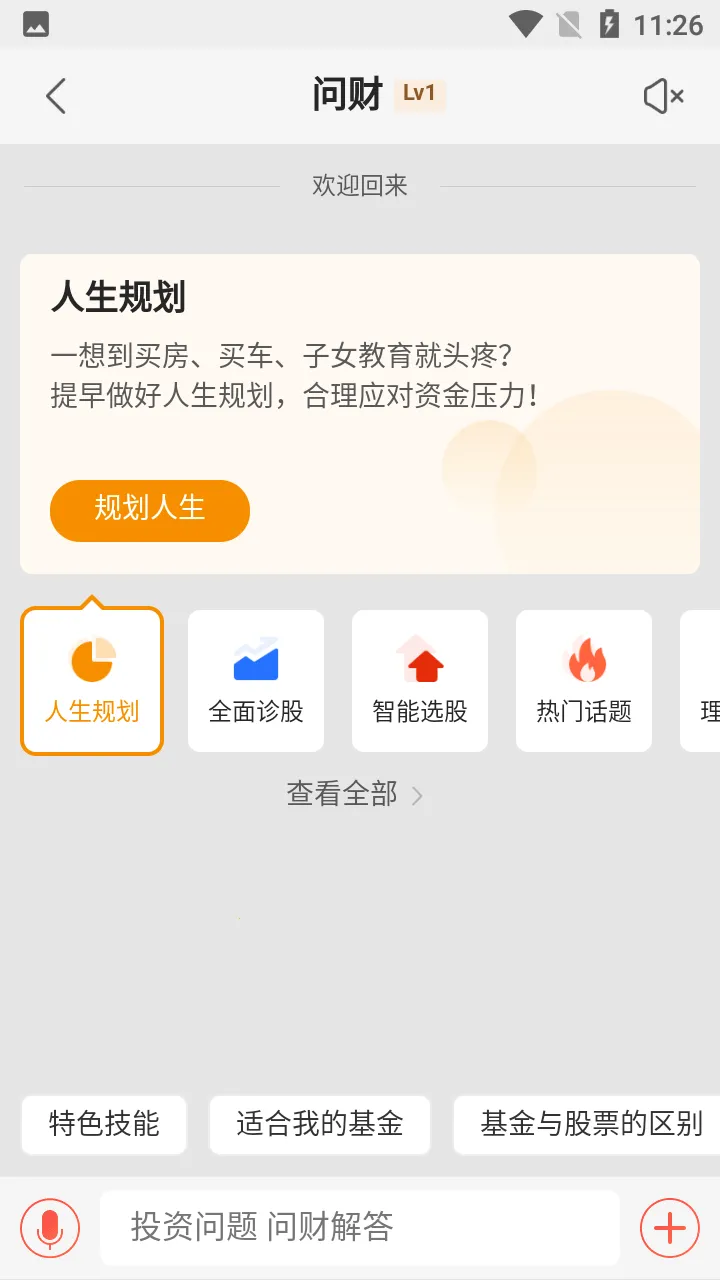The image size is (720, 1280).
Task: Tap the 特色技能 suggestion chip
Action: tap(103, 1125)
